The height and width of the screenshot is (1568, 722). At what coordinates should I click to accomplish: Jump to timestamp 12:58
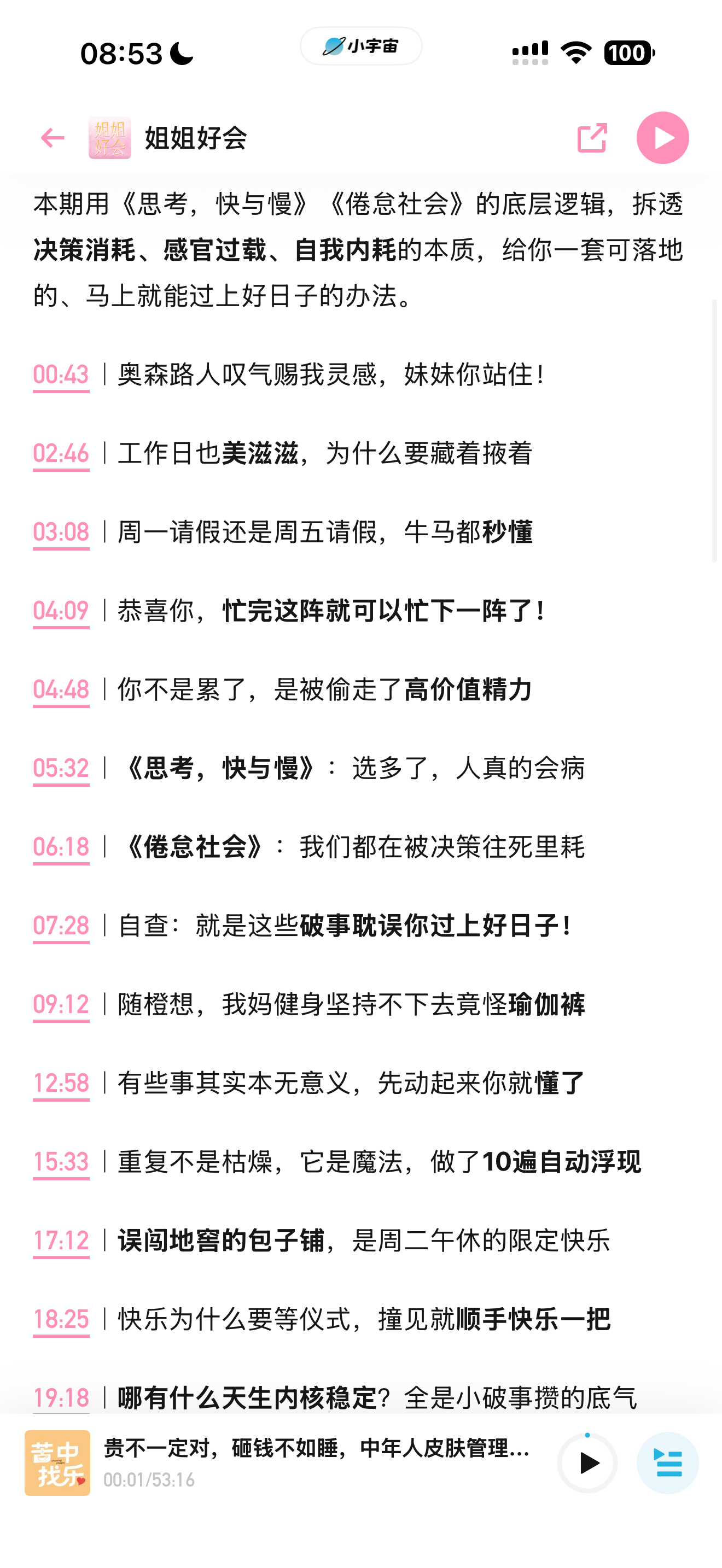(61, 1083)
